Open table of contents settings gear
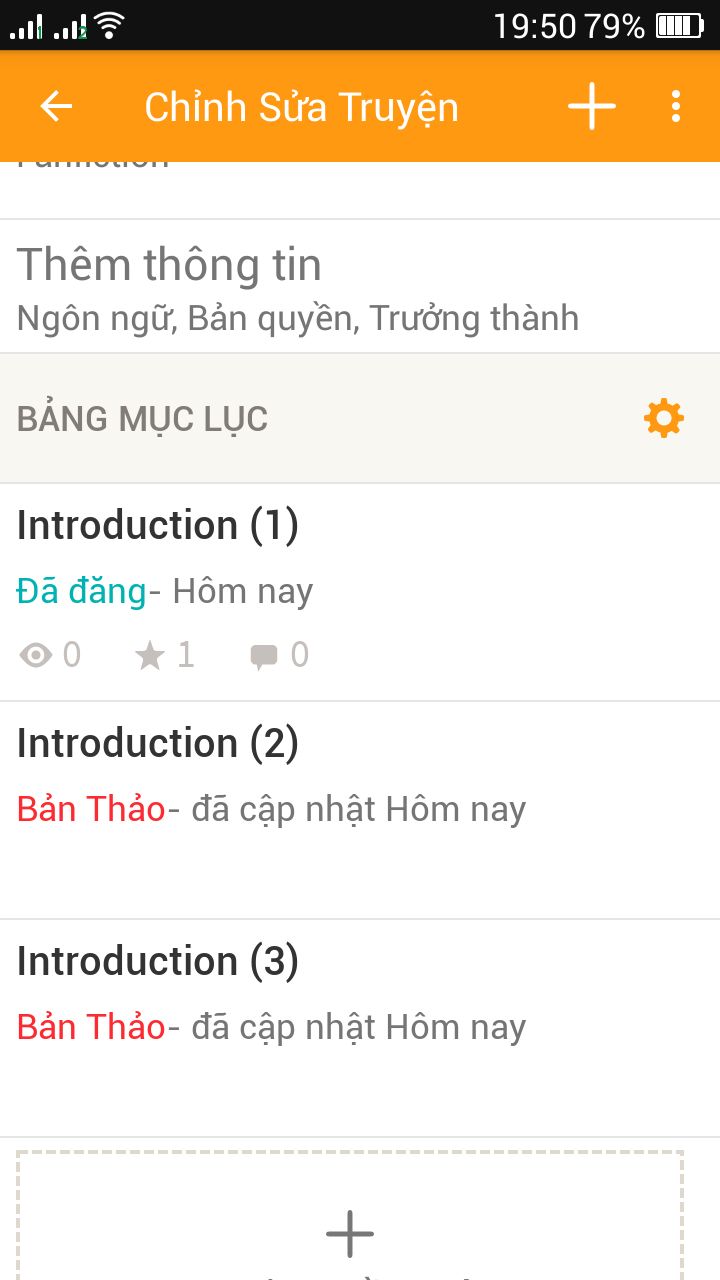 (x=664, y=418)
